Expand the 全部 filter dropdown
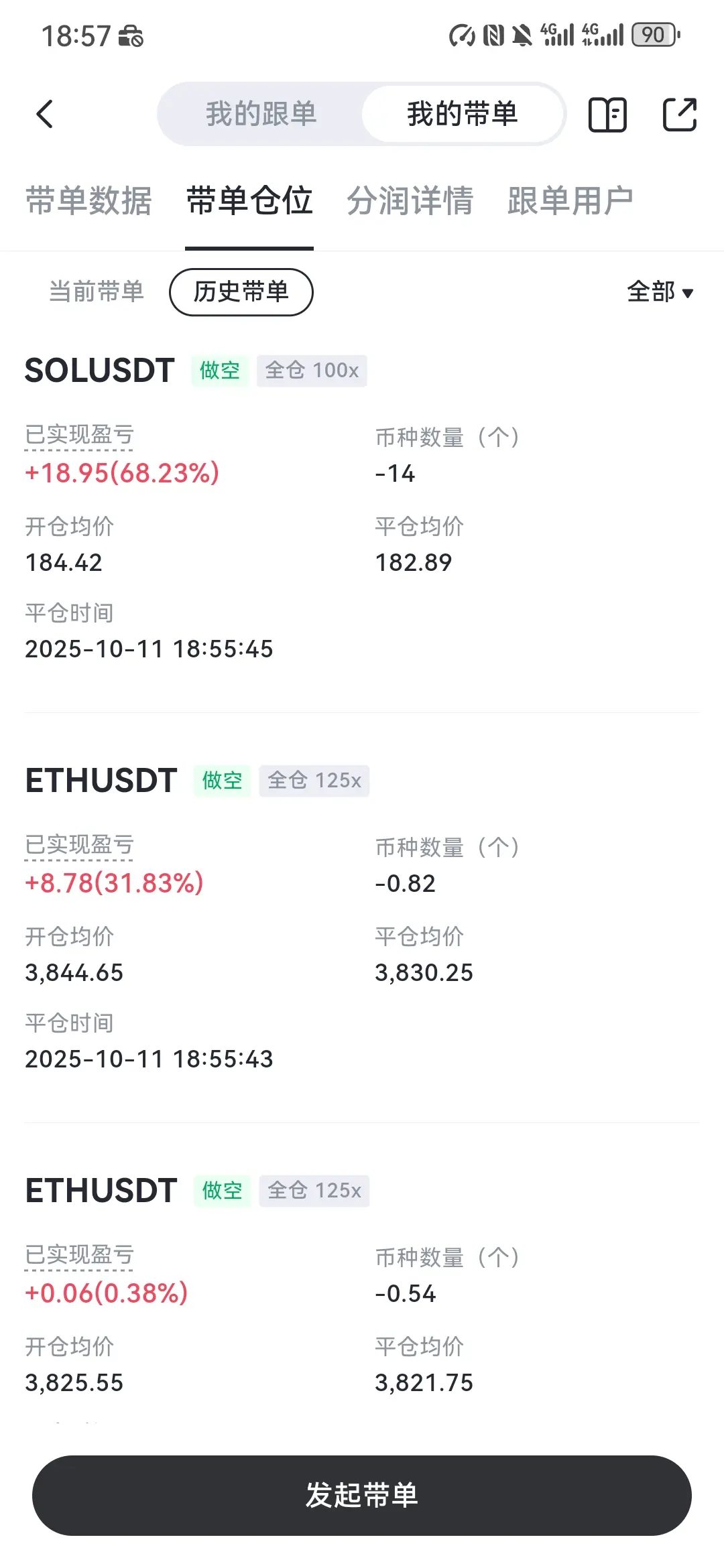Screen dimensions: 724x1568 point(660,291)
